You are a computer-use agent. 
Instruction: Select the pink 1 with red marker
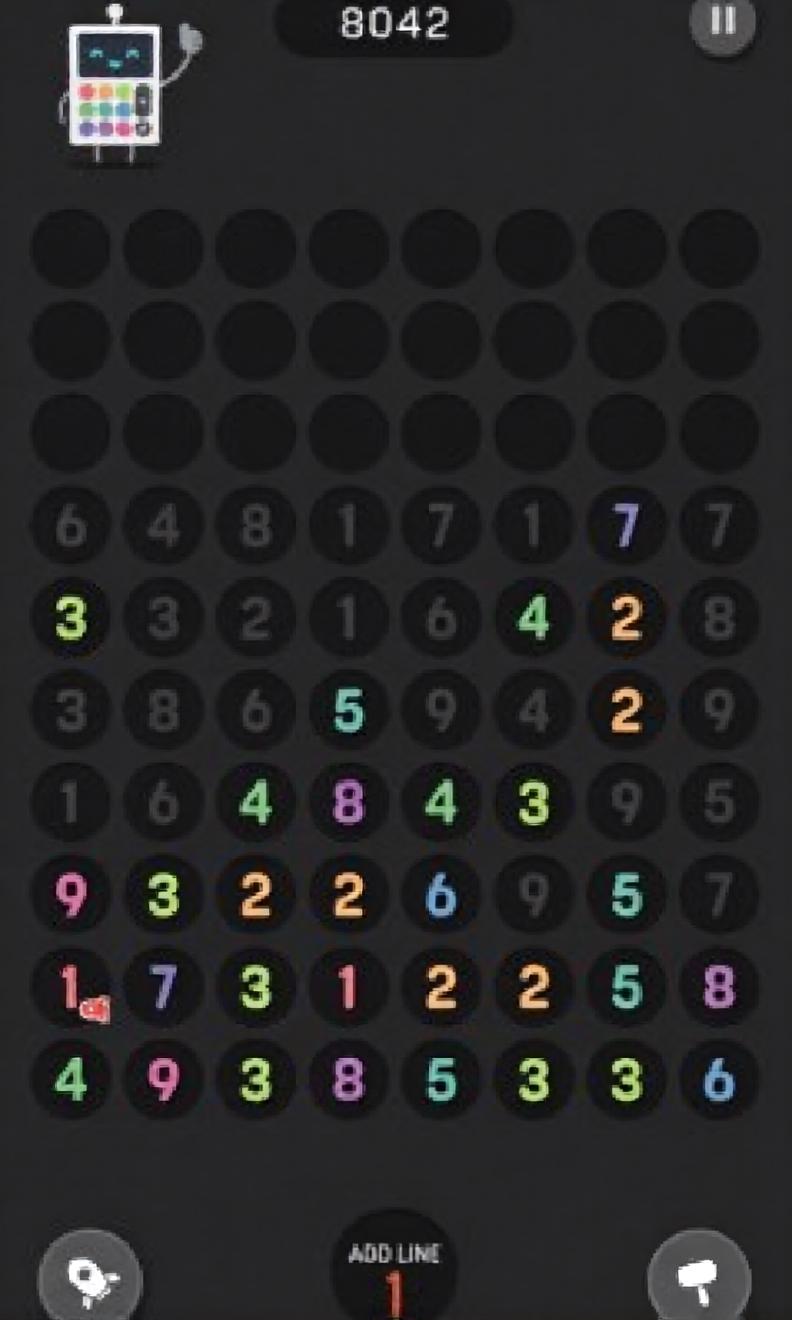71,988
